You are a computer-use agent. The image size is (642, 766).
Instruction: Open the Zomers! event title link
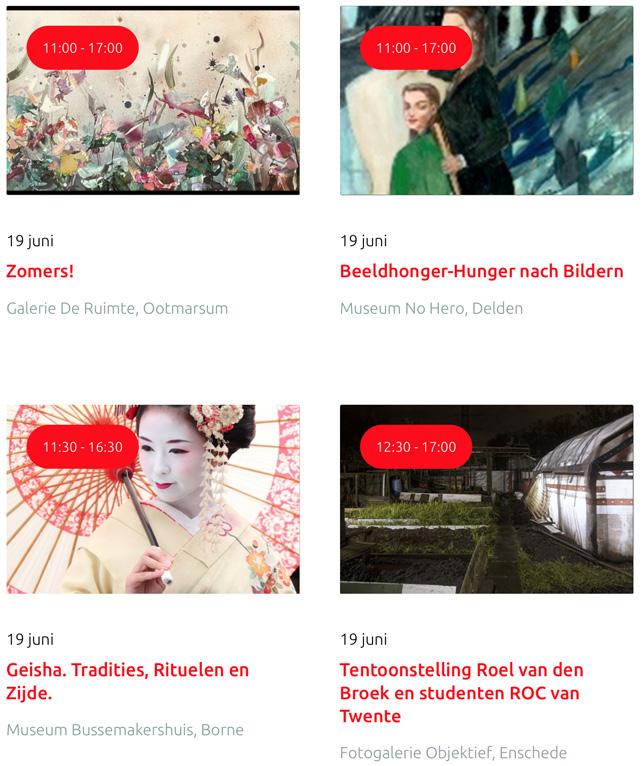tap(40, 271)
